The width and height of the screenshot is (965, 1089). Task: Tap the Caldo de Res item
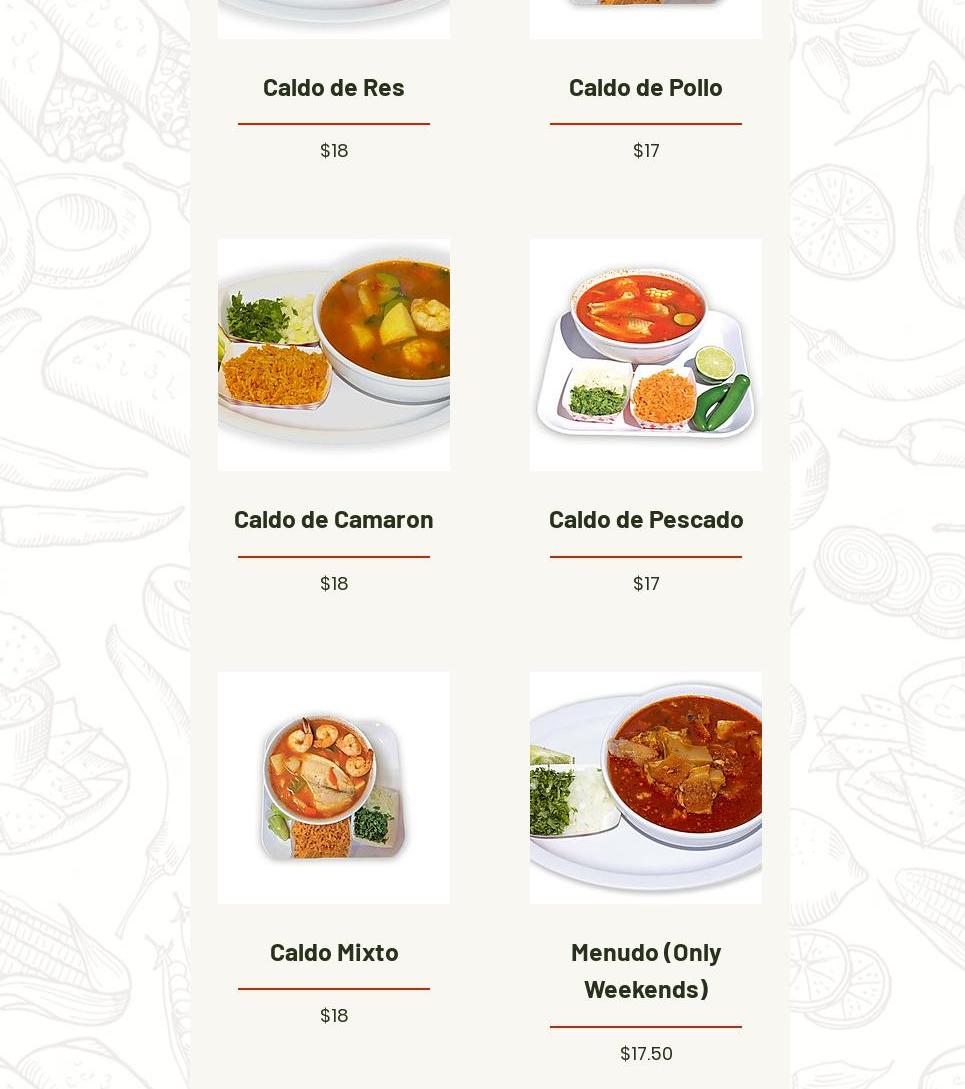coord(333,87)
